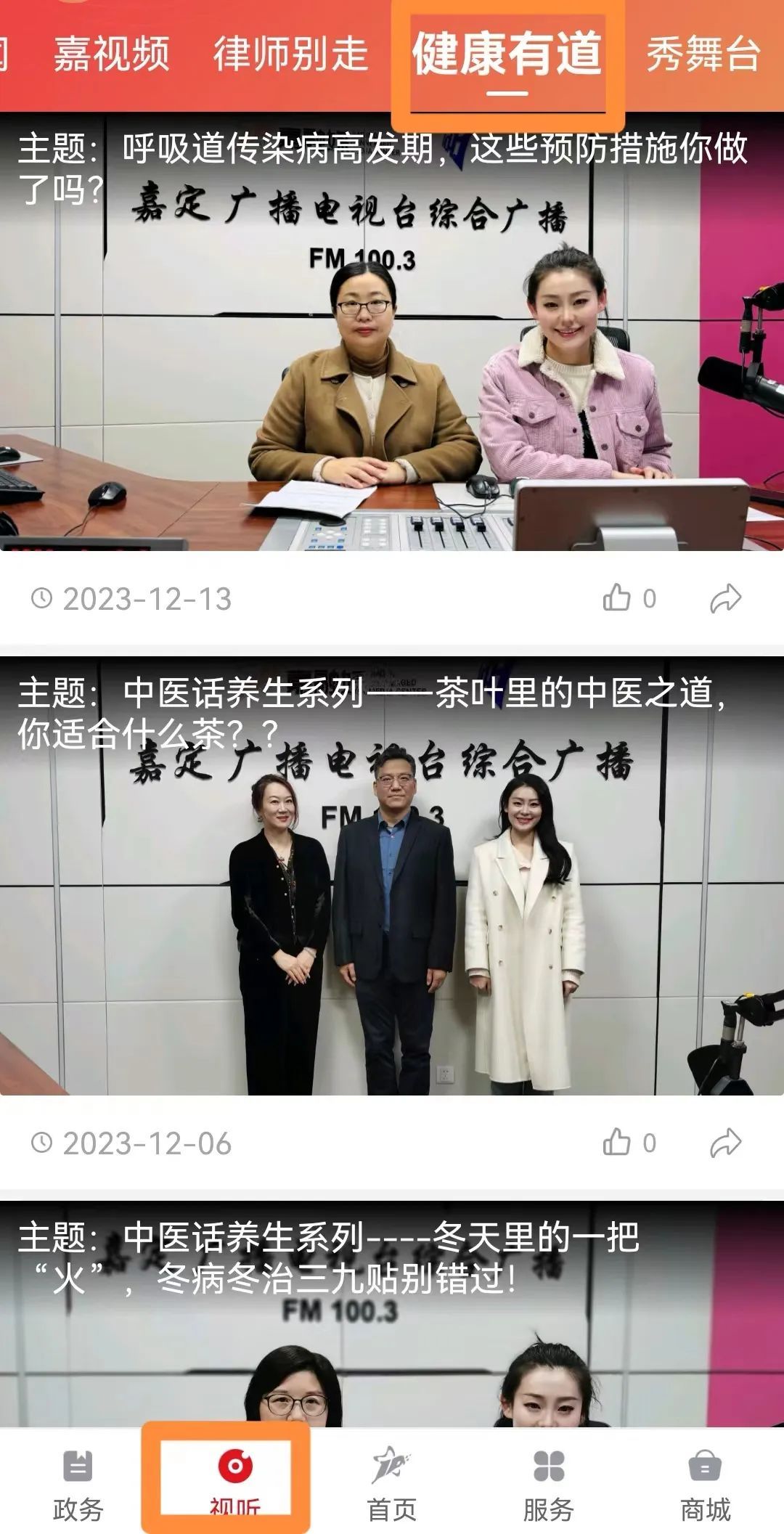
Task: Switch to the 律师别走 tab
Action: click(x=290, y=54)
